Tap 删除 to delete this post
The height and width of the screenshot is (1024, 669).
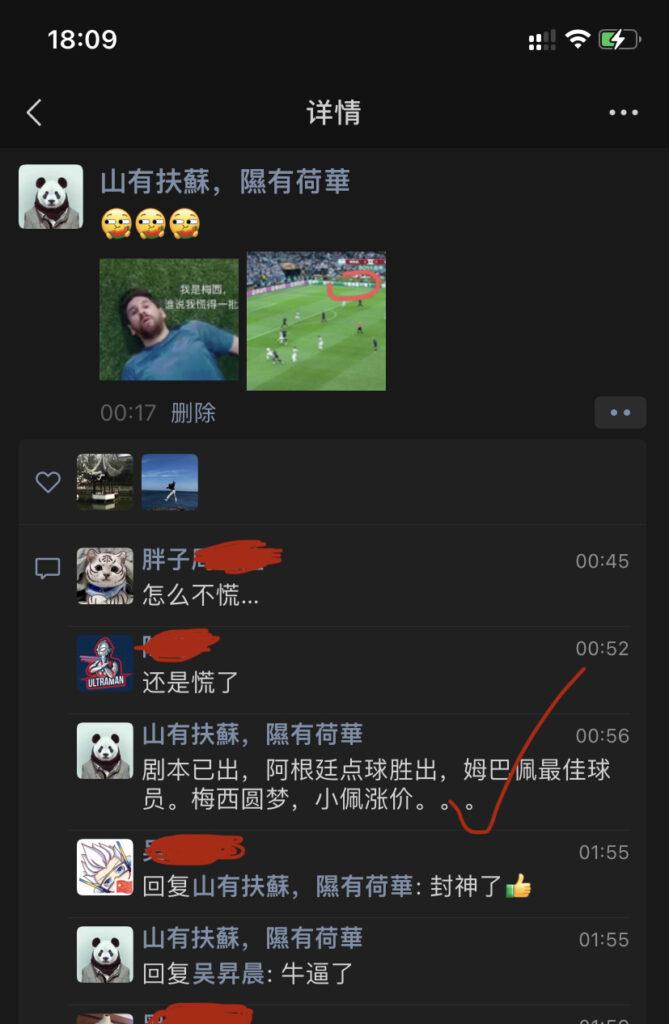coord(193,413)
